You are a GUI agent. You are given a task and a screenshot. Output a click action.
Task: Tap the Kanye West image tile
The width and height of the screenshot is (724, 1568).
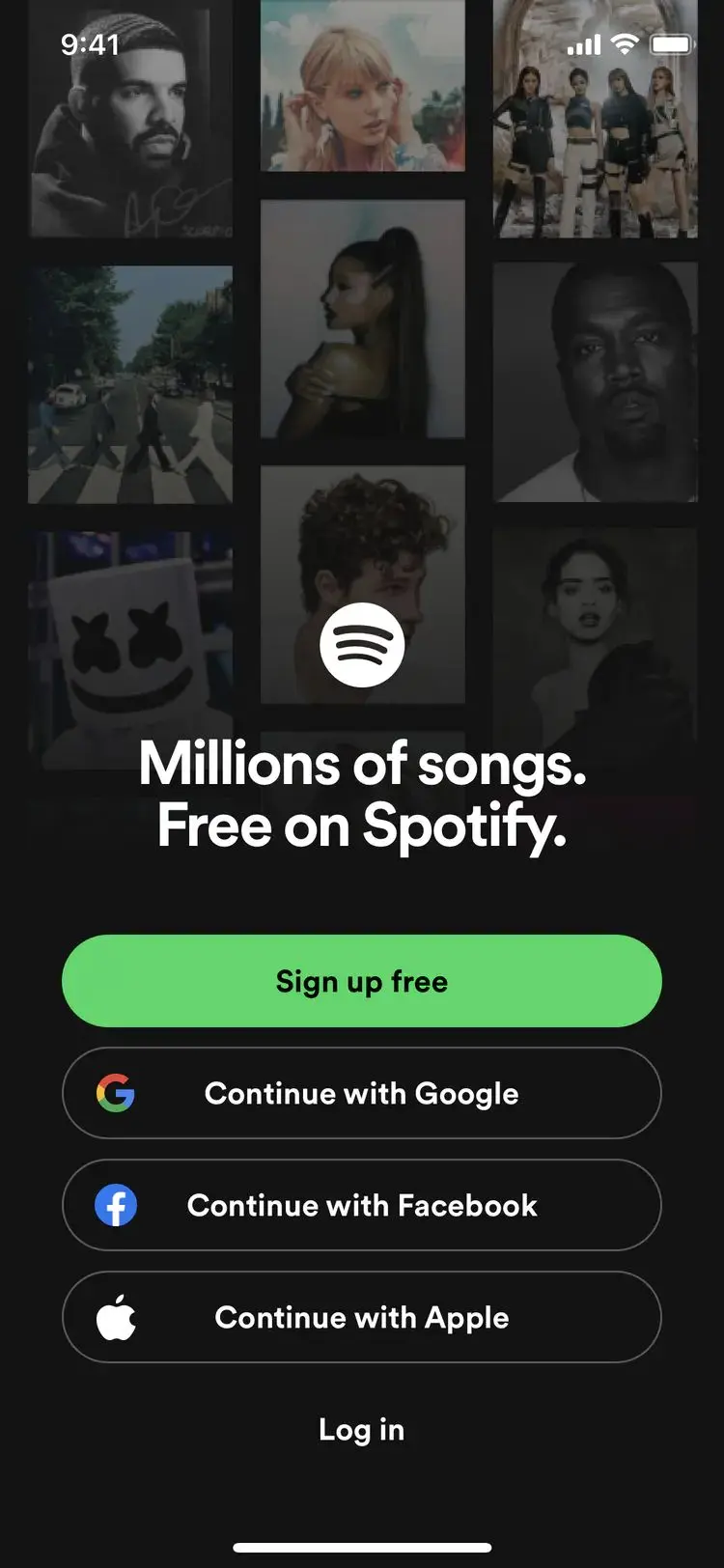tap(594, 381)
